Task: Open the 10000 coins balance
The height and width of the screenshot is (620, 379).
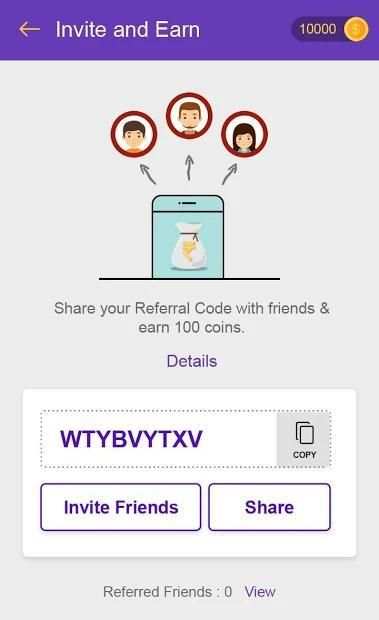Action: (330, 29)
